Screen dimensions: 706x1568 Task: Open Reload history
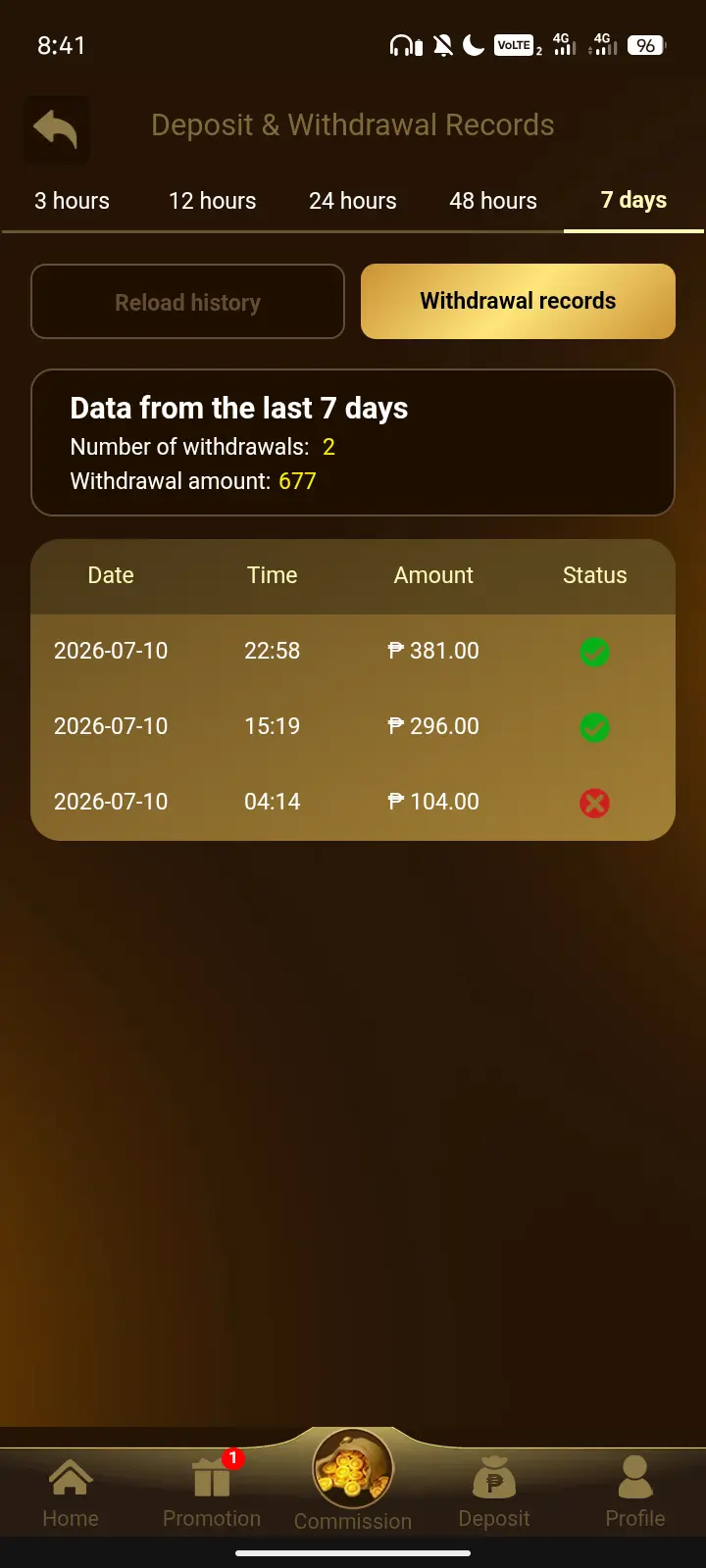tap(187, 302)
